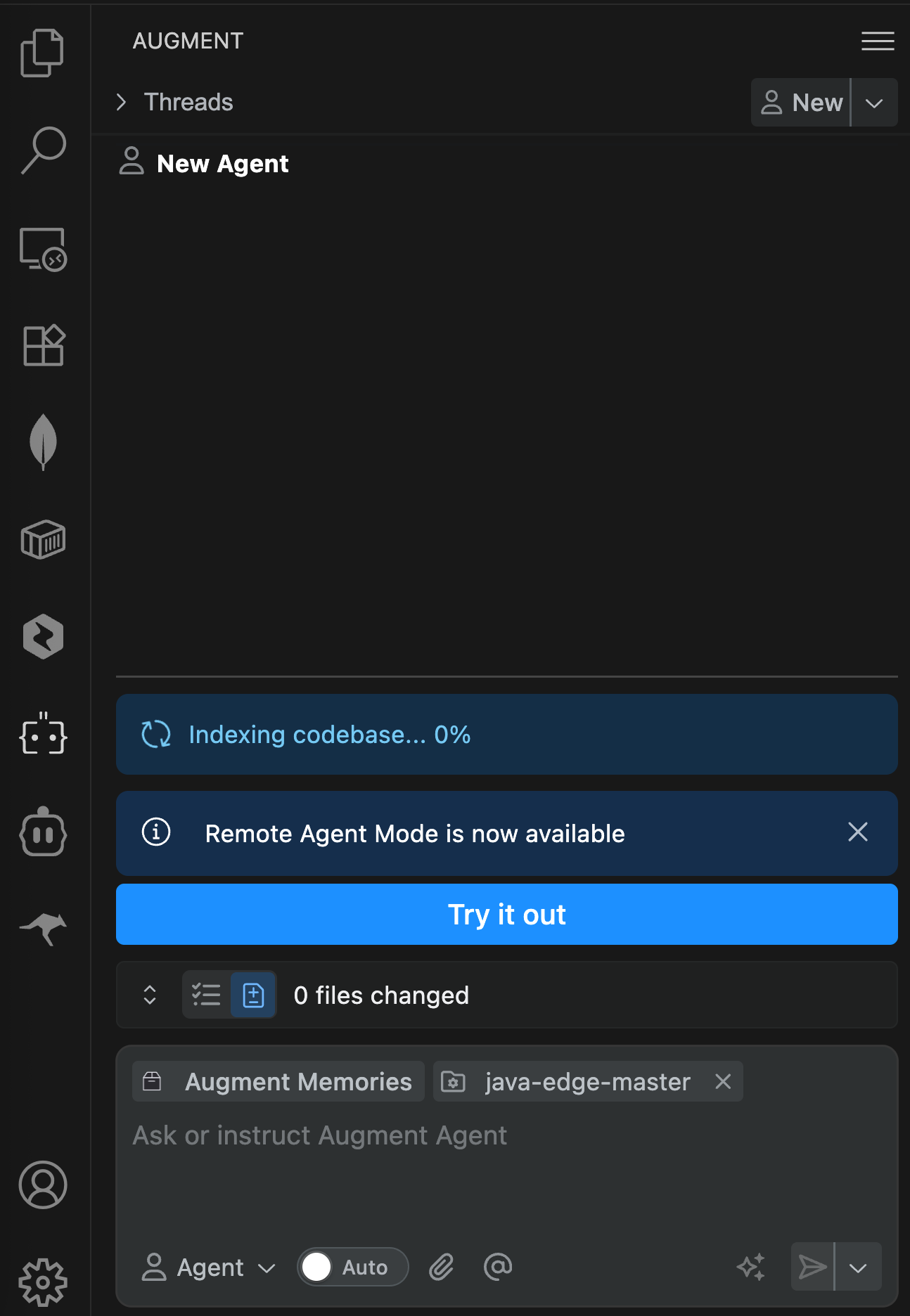The height and width of the screenshot is (1316, 910).
Task: Expand the files changed panel
Action: click(x=150, y=995)
